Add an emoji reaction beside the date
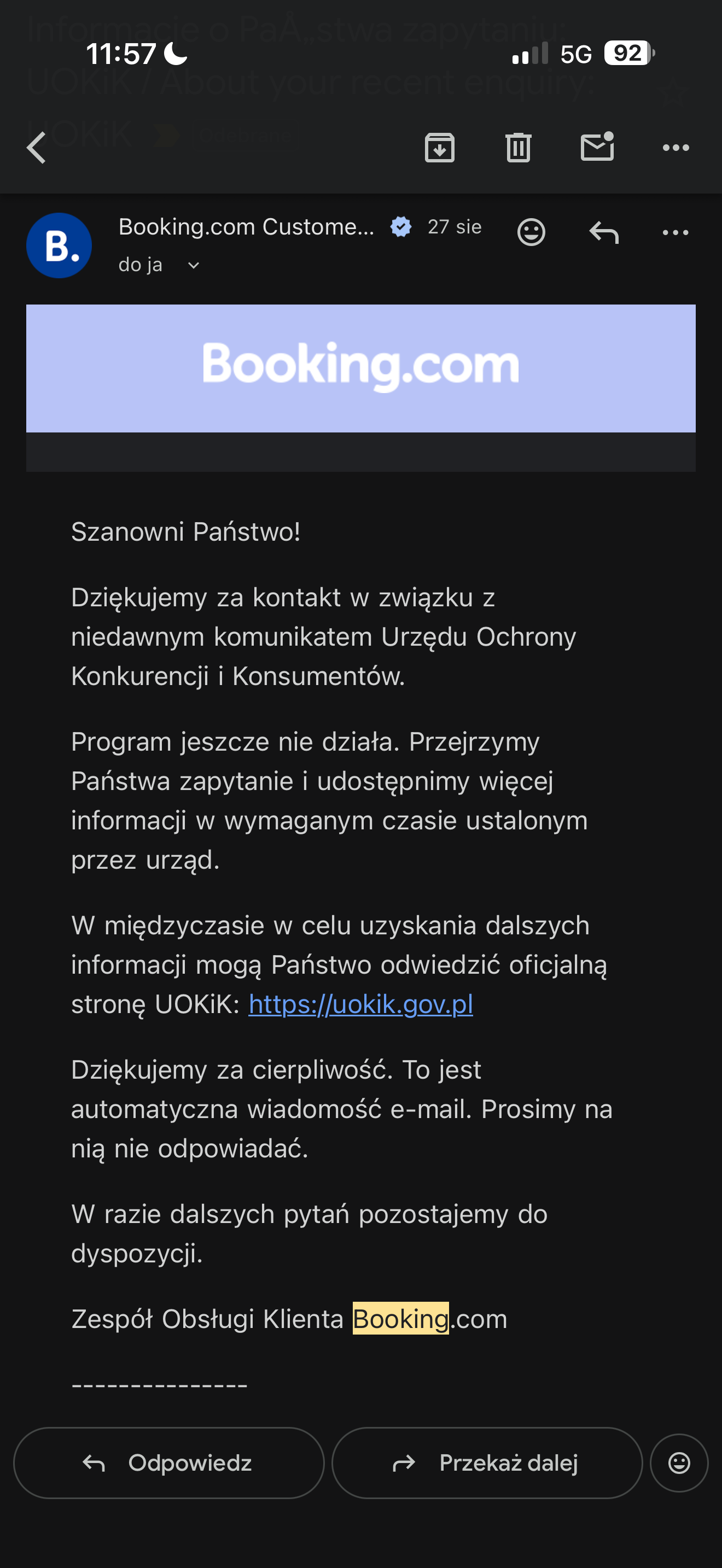Viewport: 722px width, 1568px height. point(531,232)
